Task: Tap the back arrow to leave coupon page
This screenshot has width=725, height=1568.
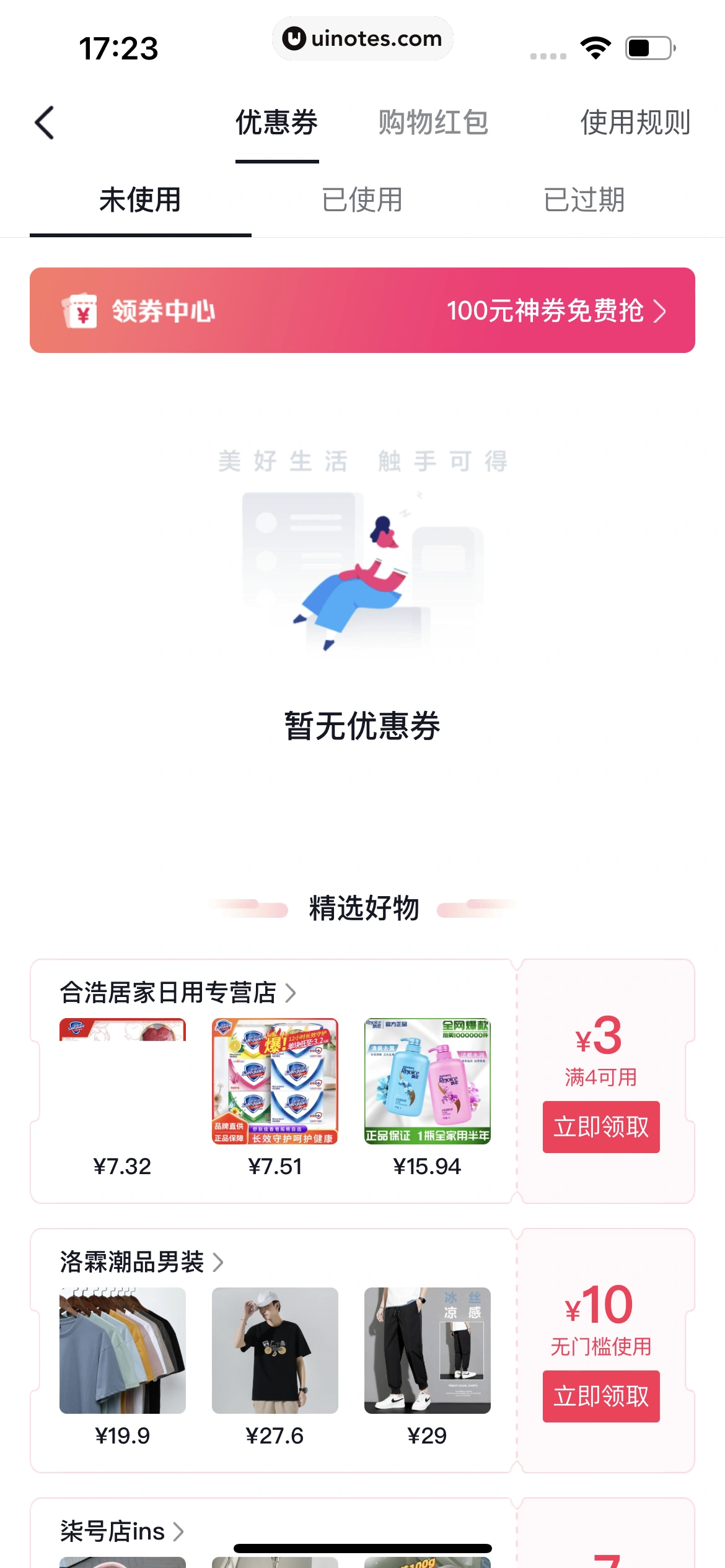Action: pos(44,121)
